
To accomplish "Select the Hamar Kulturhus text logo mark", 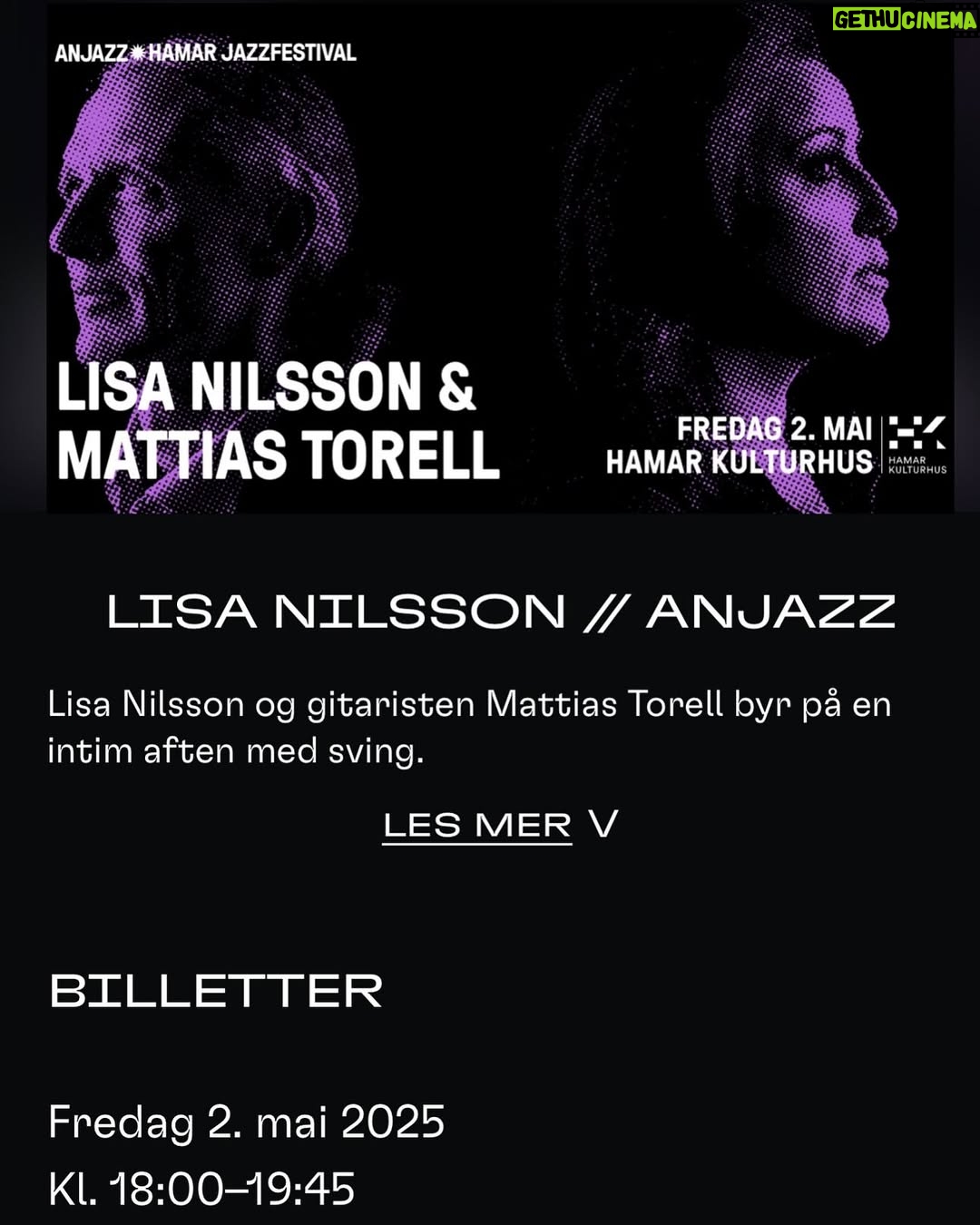I will click(x=919, y=463).
